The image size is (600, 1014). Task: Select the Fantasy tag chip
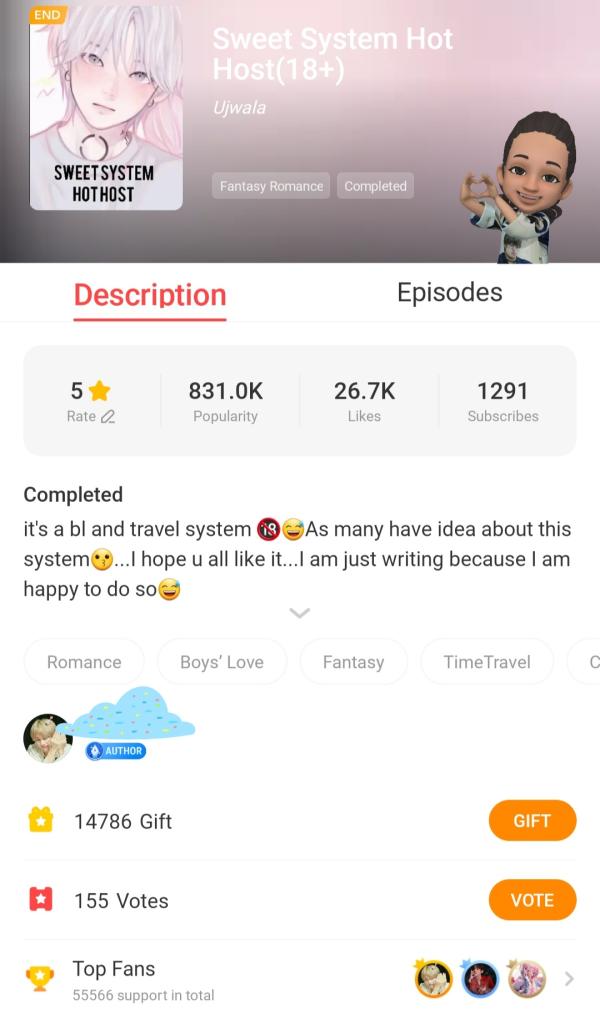[x=353, y=662]
